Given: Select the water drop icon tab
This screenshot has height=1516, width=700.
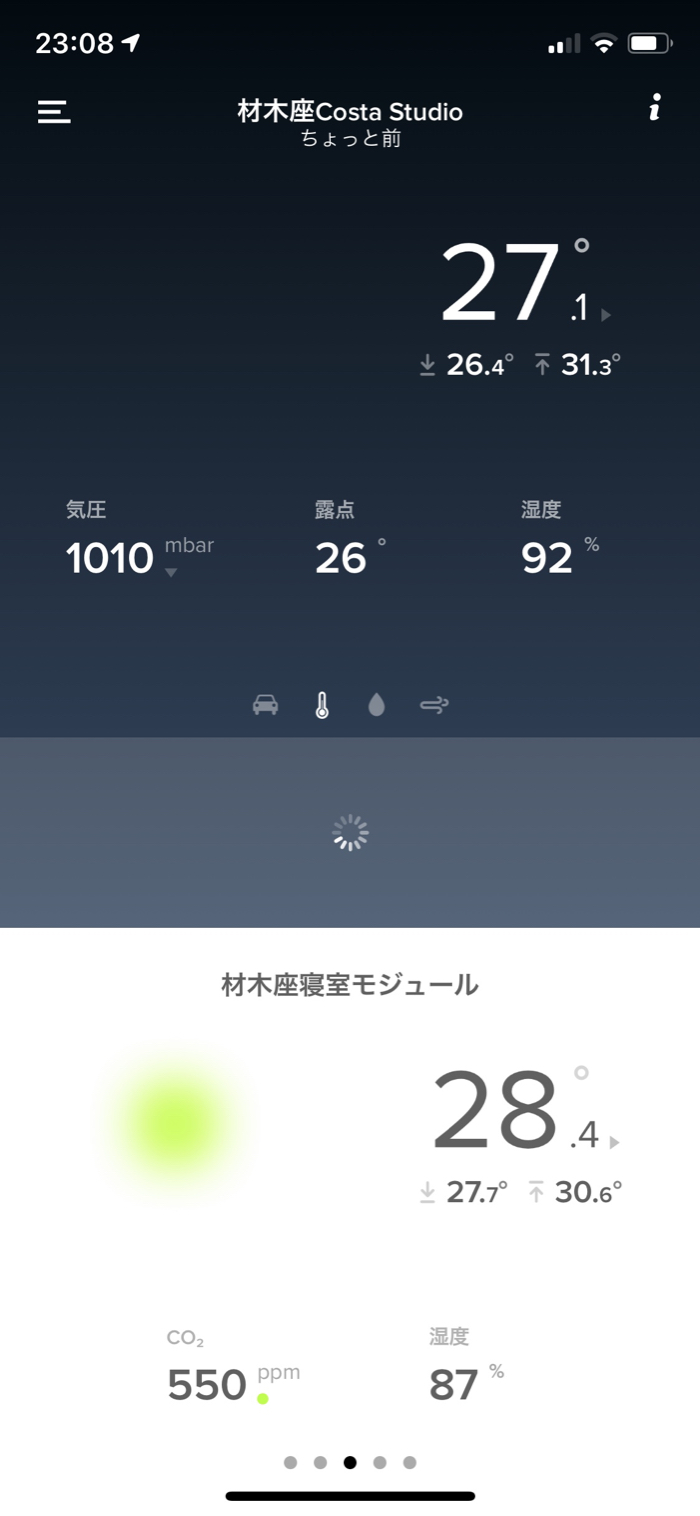Looking at the screenshot, I should pos(376,705).
